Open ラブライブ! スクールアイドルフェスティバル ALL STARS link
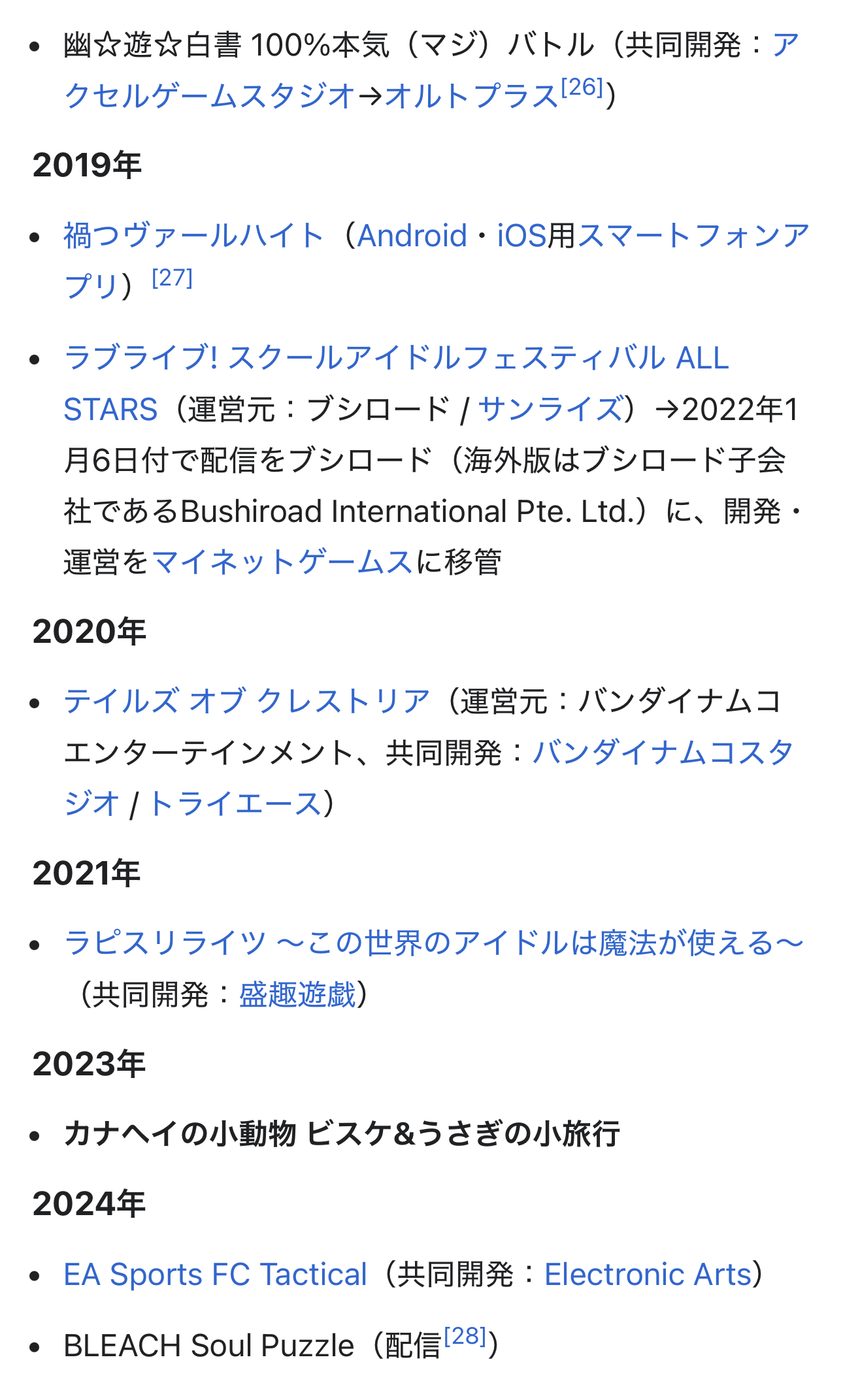The width and height of the screenshot is (843, 1400). 396,358
